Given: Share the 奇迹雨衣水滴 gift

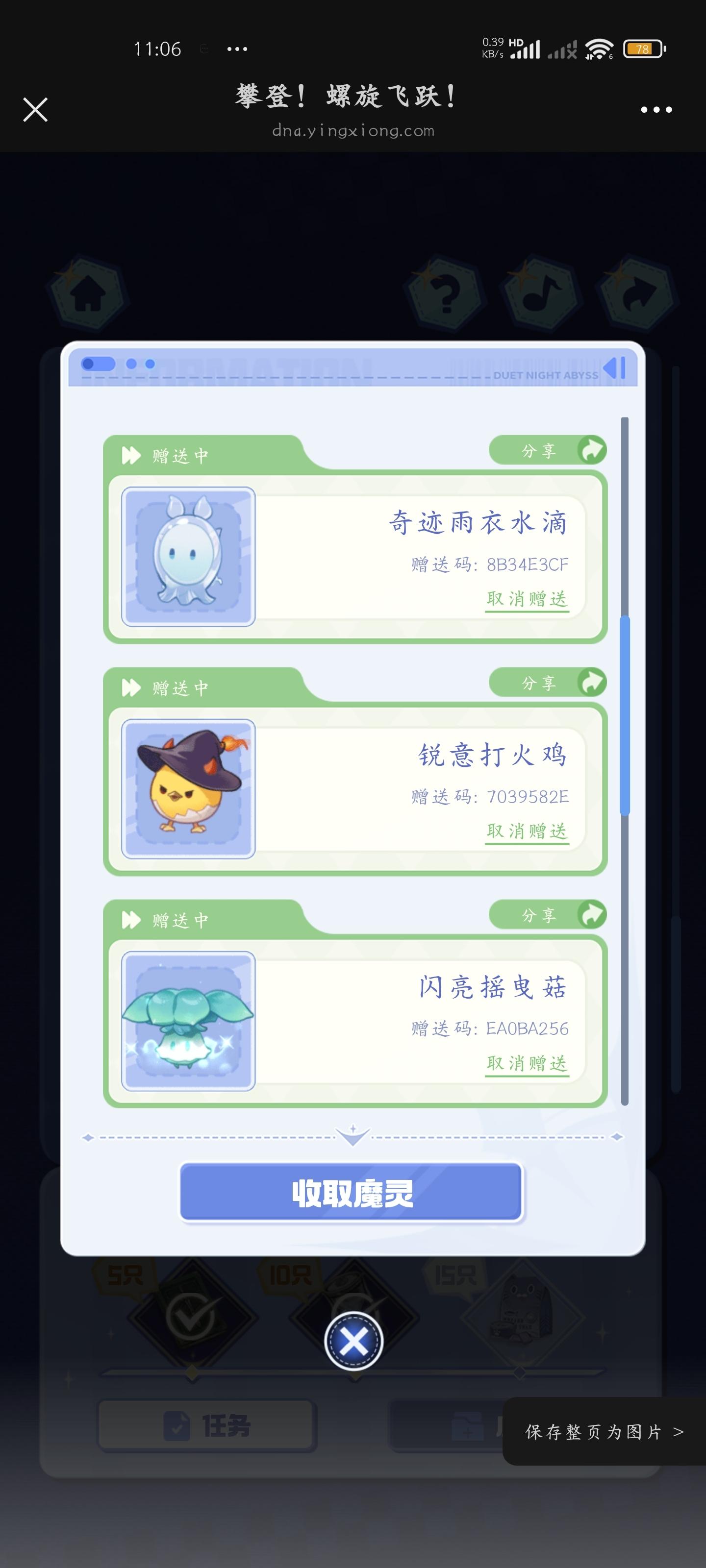Looking at the screenshot, I should (547, 450).
